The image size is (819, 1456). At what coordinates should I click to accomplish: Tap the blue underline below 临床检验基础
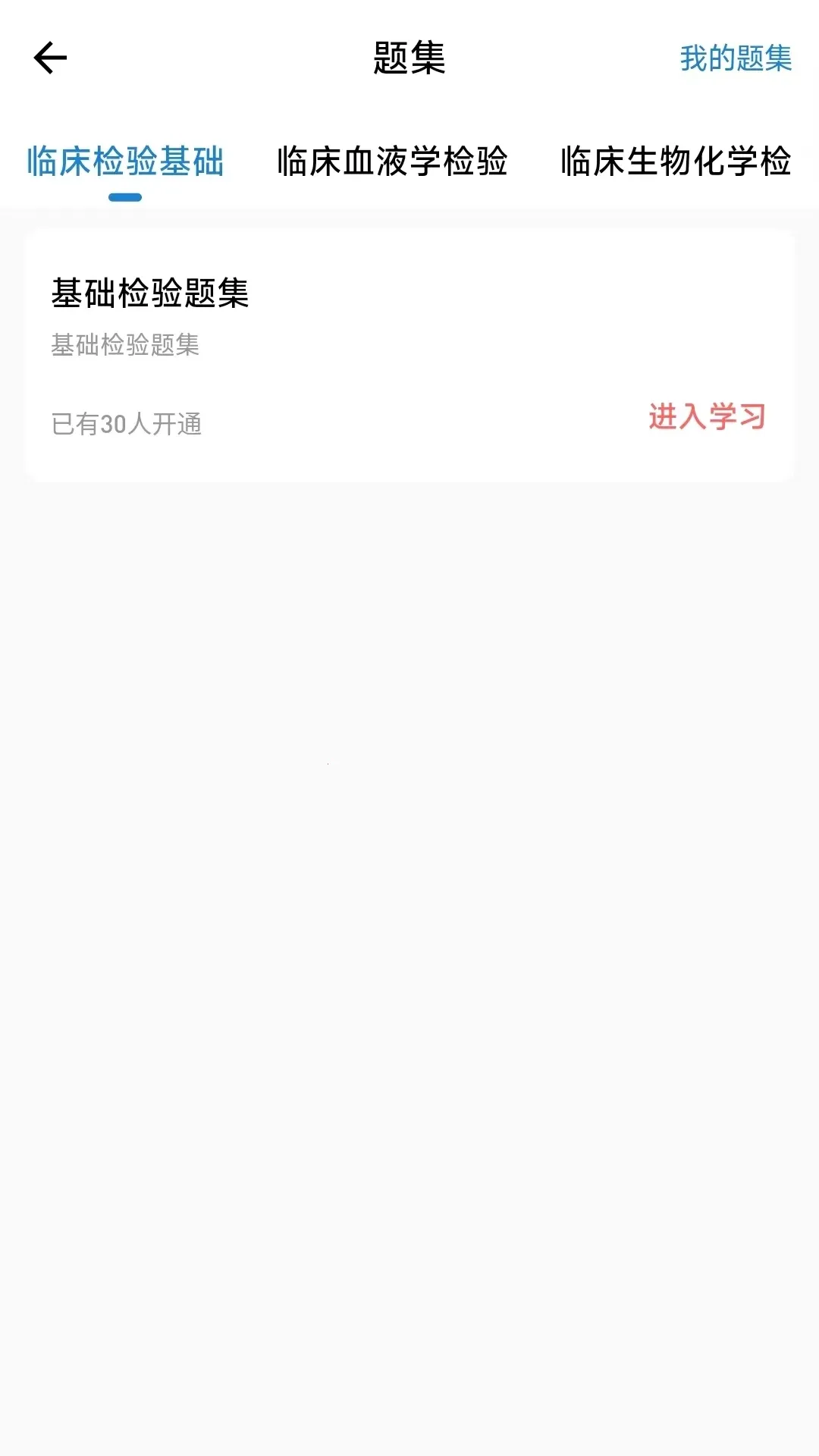pyautogui.click(x=125, y=196)
